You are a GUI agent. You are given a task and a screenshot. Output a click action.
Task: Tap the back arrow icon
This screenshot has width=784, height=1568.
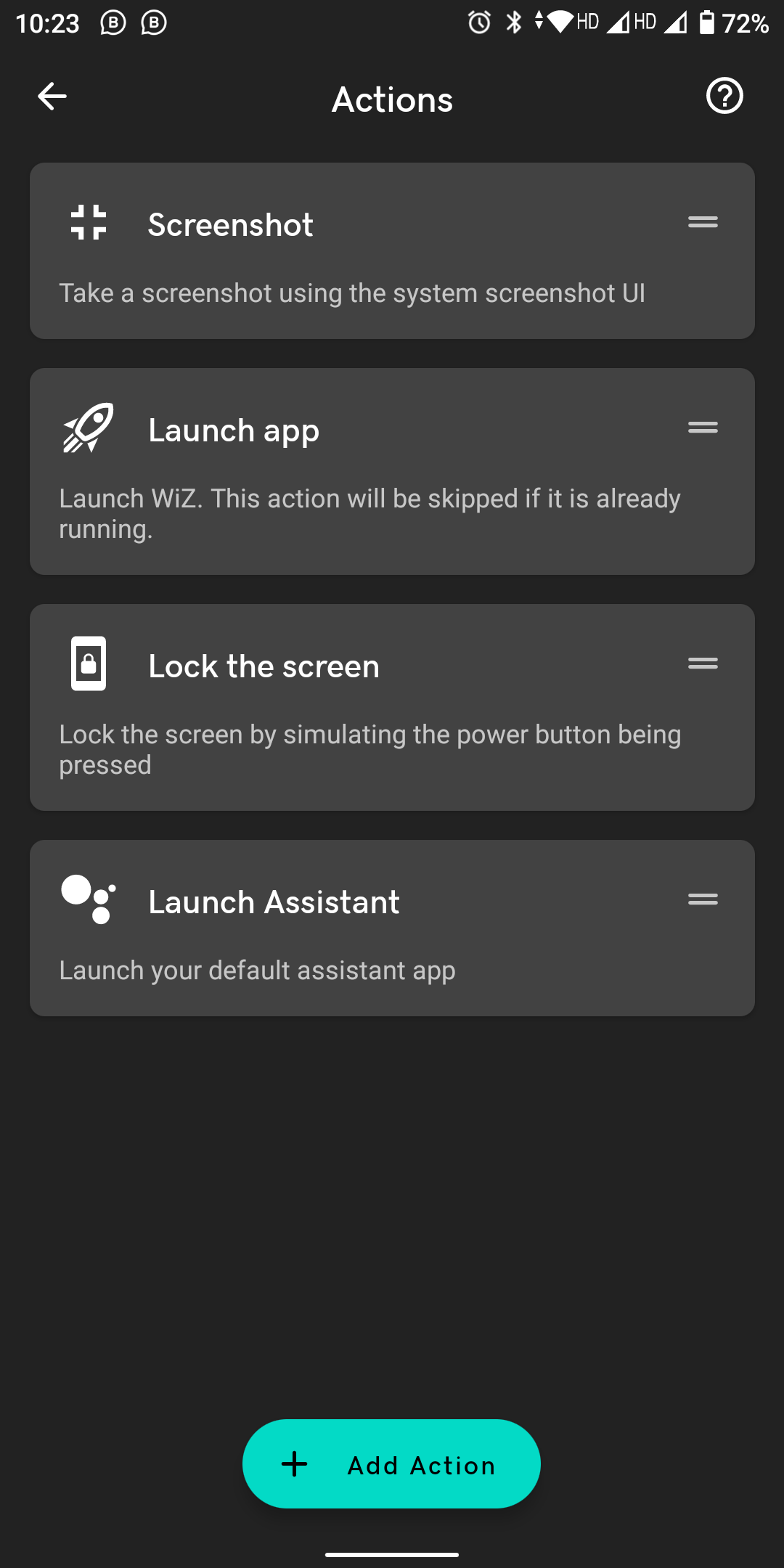50,95
